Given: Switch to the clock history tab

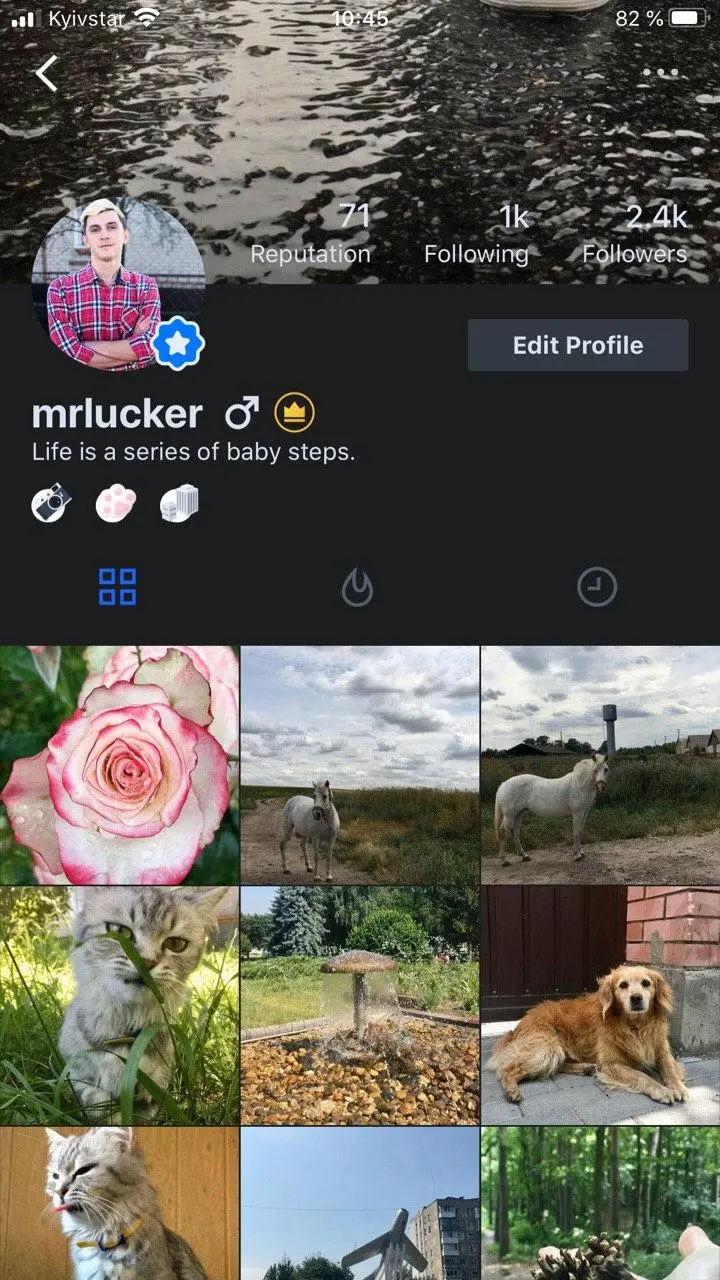Looking at the screenshot, I should (597, 588).
